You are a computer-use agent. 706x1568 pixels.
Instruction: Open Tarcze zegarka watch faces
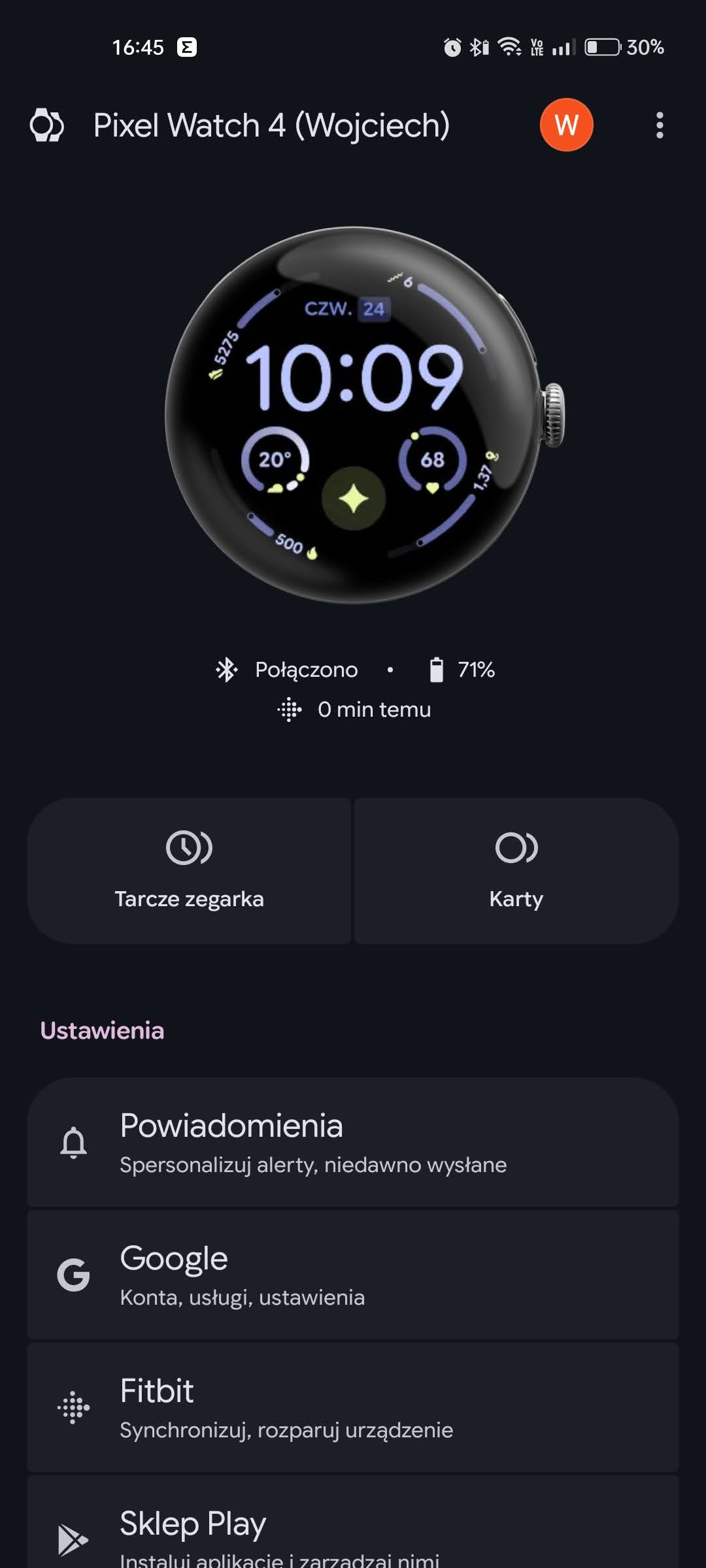[x=189, y=870]
